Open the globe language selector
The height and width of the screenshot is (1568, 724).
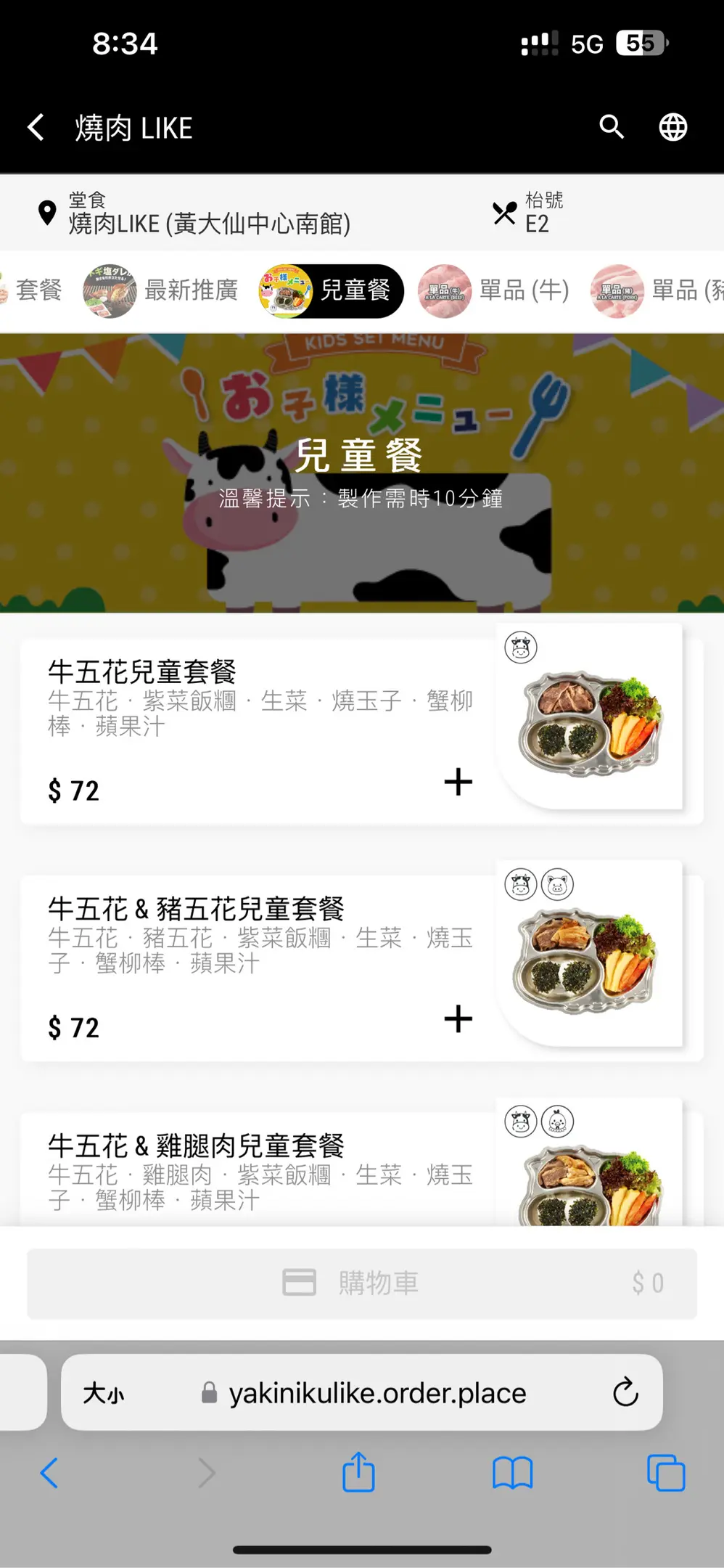point(672,128)
